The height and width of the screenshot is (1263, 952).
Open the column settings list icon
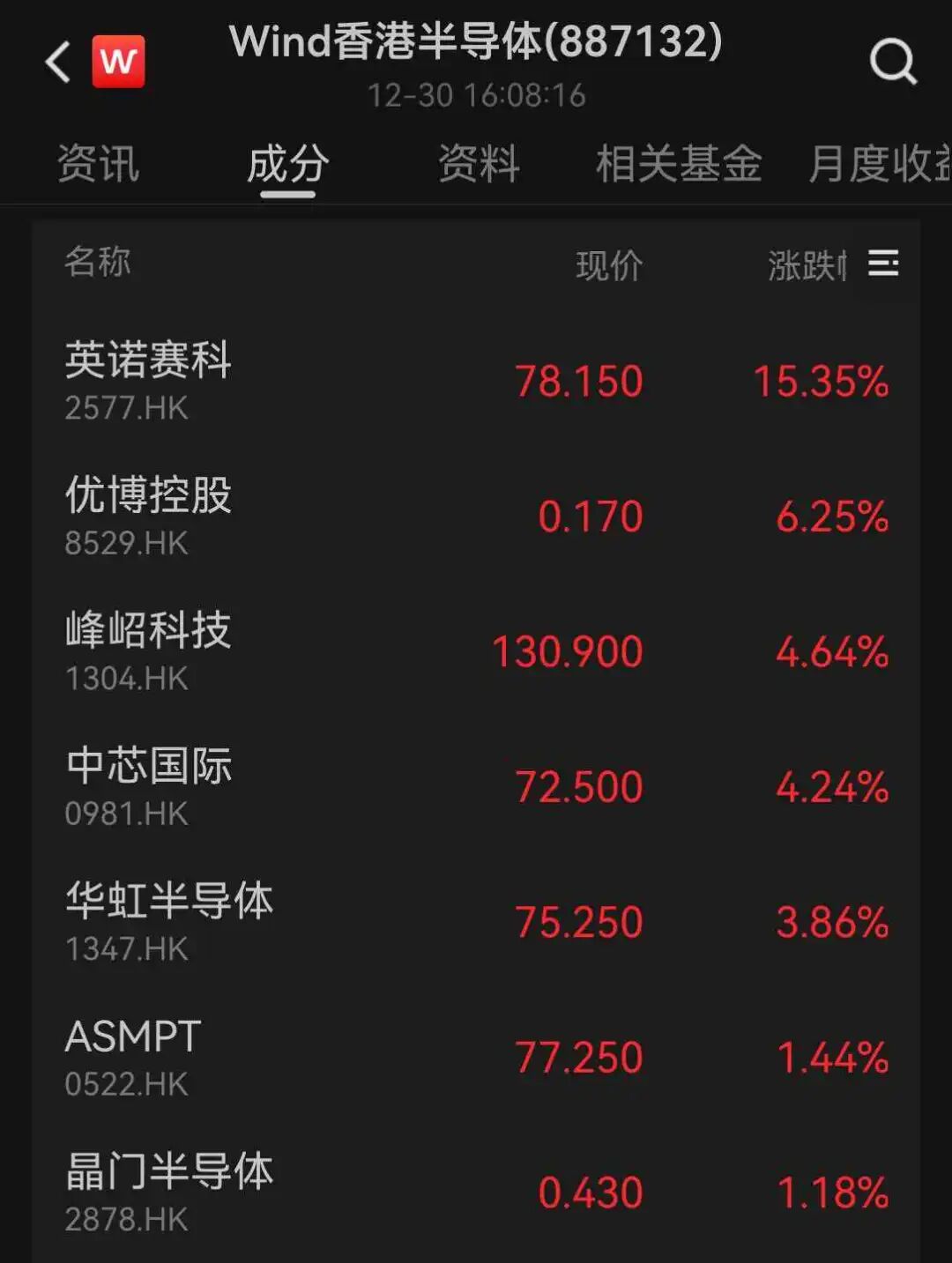[883, 264]
